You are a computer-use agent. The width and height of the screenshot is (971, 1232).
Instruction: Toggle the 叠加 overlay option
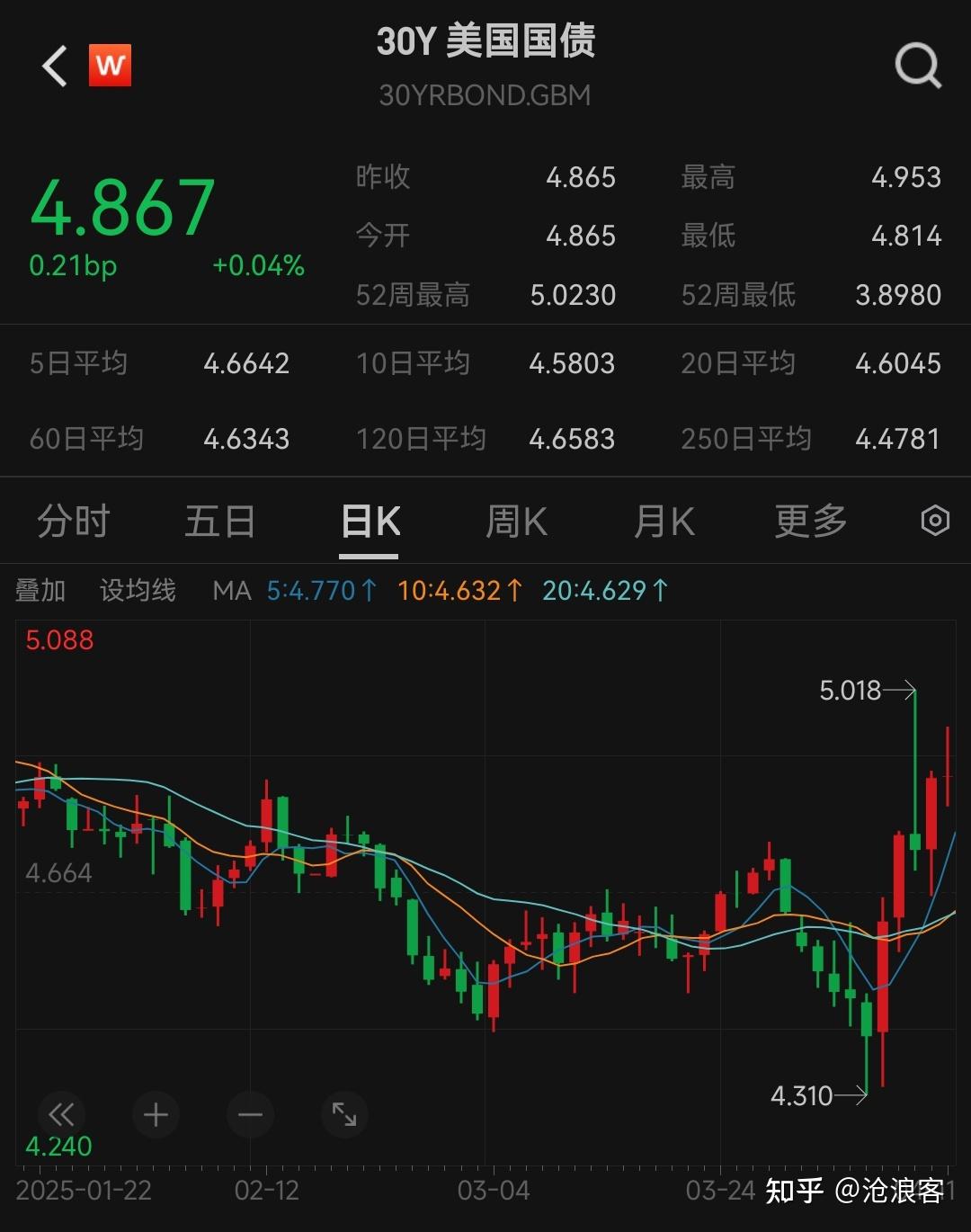coord(40,590)
